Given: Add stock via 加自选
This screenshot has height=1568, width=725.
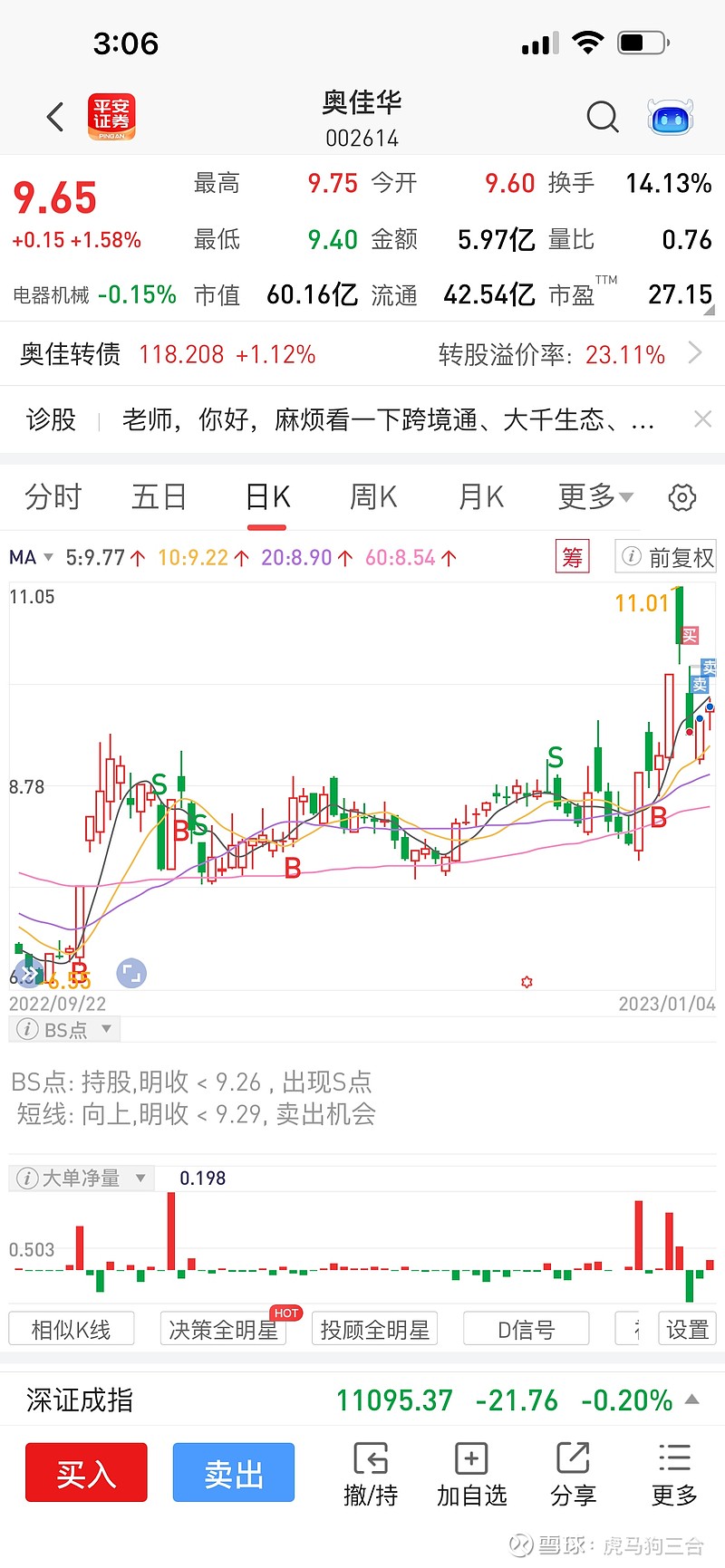Looking at the screenshot, I should tap(471, 1474).
